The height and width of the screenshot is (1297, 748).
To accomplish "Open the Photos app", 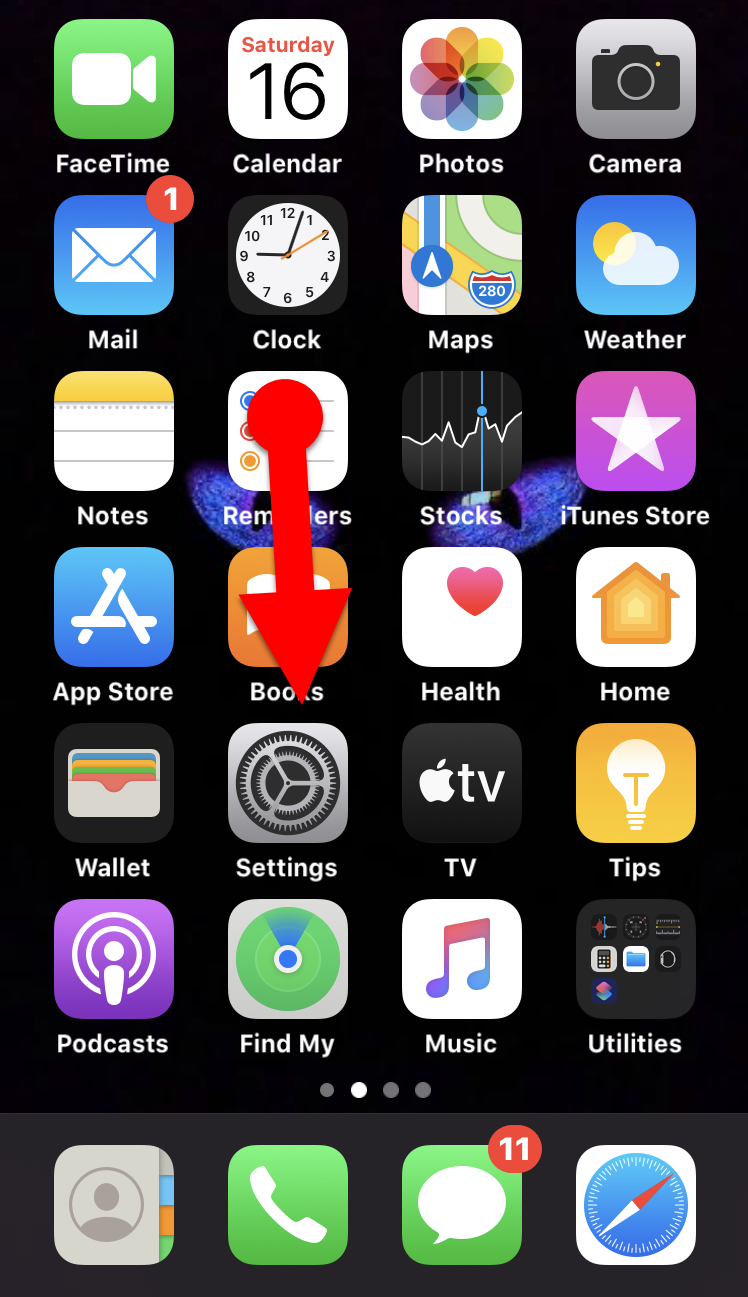I will 461,79.
